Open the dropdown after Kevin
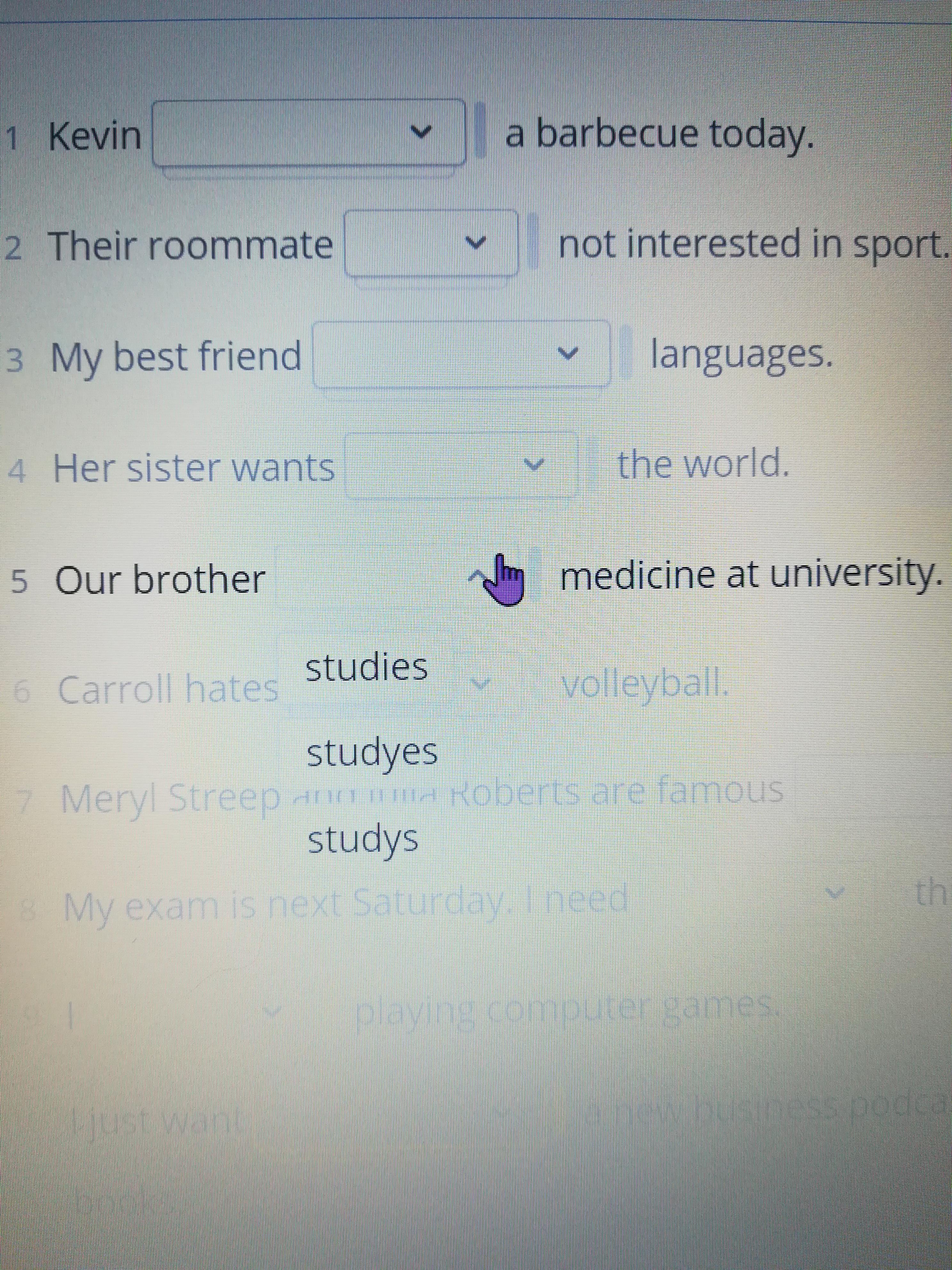 click(309, 133)
